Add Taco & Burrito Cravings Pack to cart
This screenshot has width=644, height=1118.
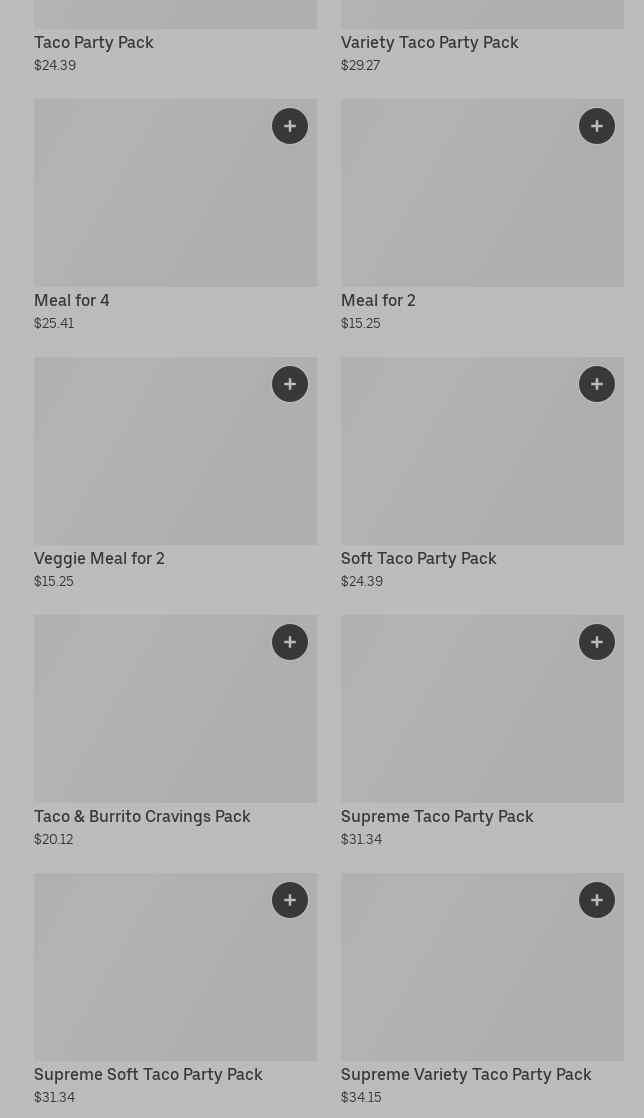pos(290,642)
